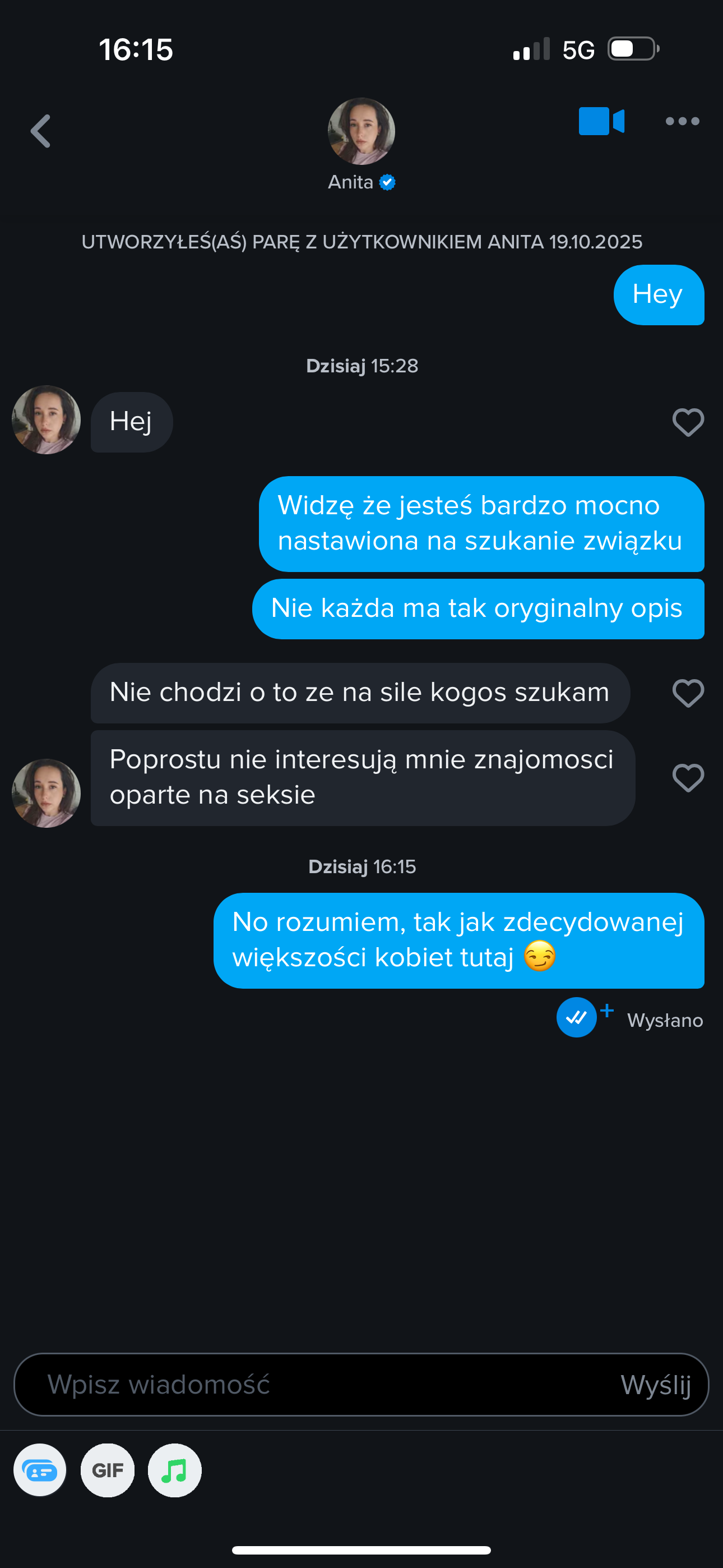Tap the read receipts checkmark icon
Image resolution: width=723 pixels, height=1568 pixels.
pos(576,1017)
